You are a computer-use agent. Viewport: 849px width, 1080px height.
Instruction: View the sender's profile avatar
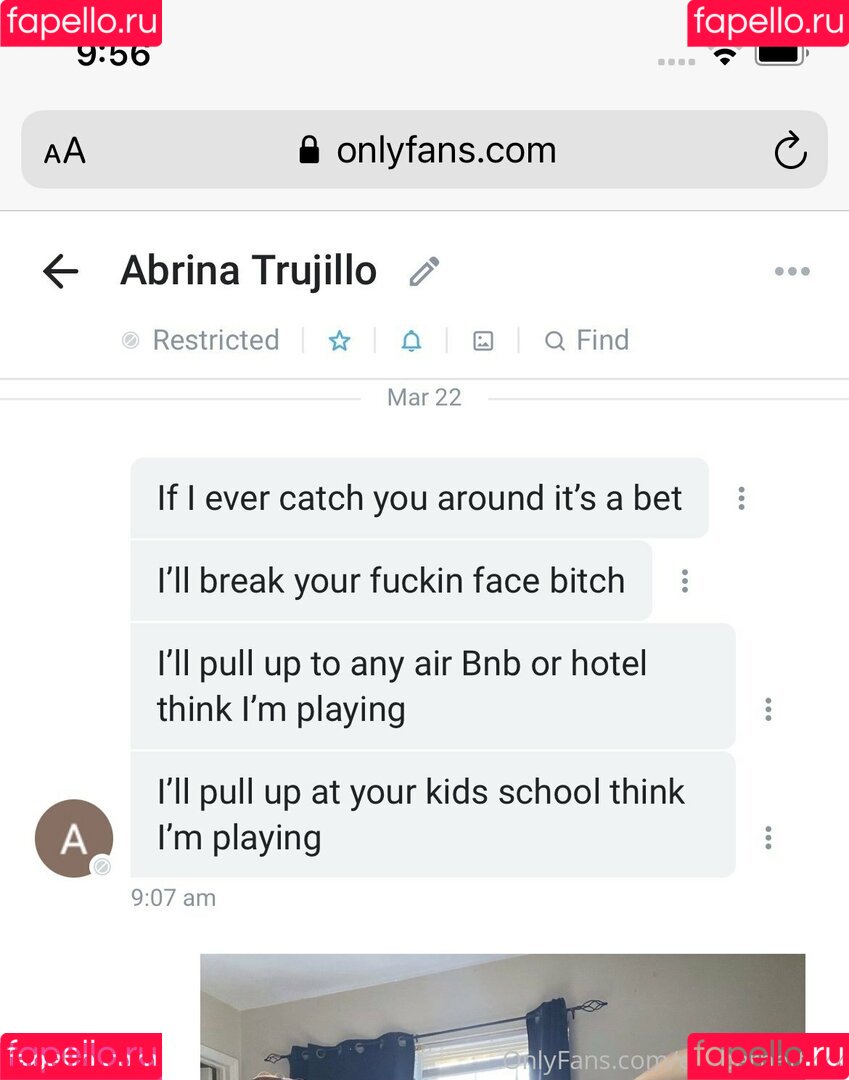74,838
